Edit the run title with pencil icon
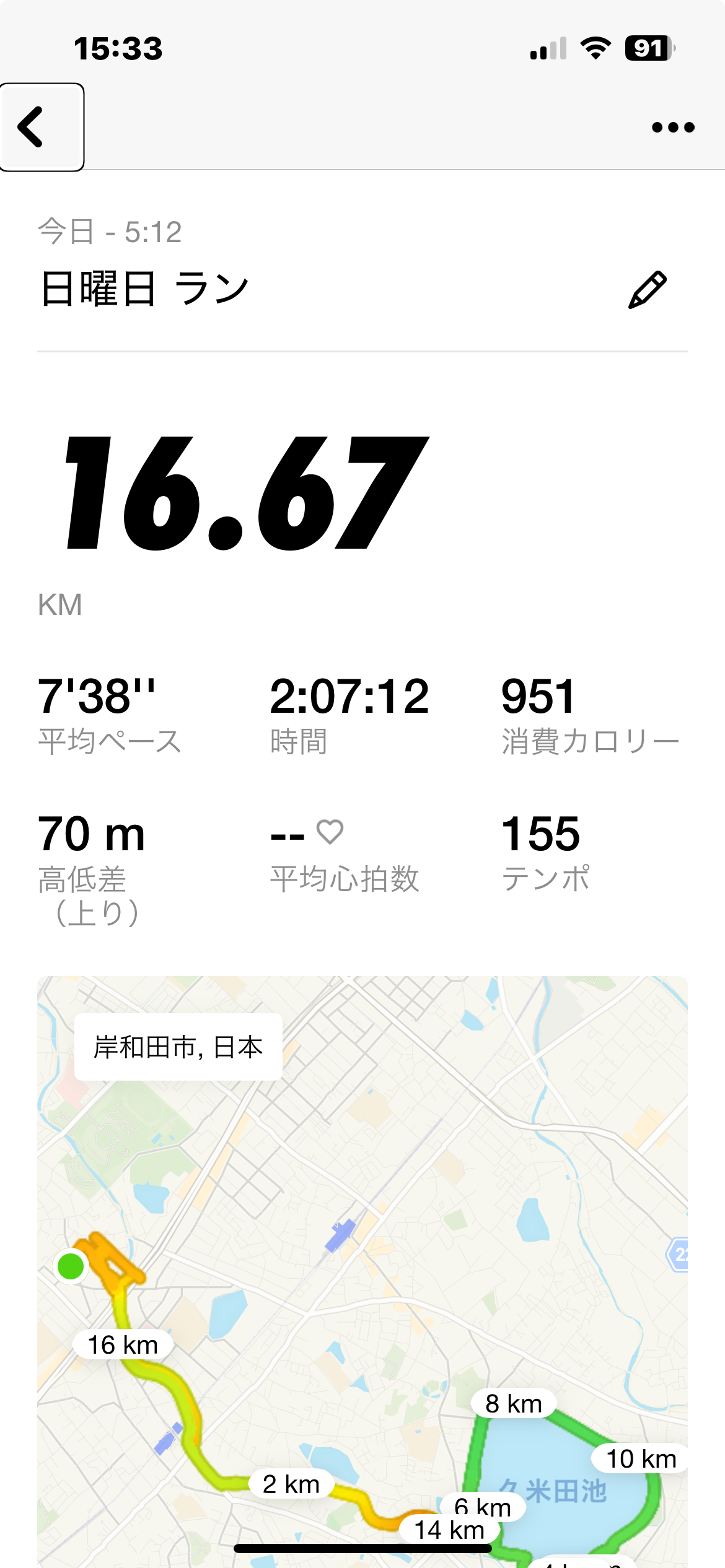The image size is (725, 1568). point(647,290)
